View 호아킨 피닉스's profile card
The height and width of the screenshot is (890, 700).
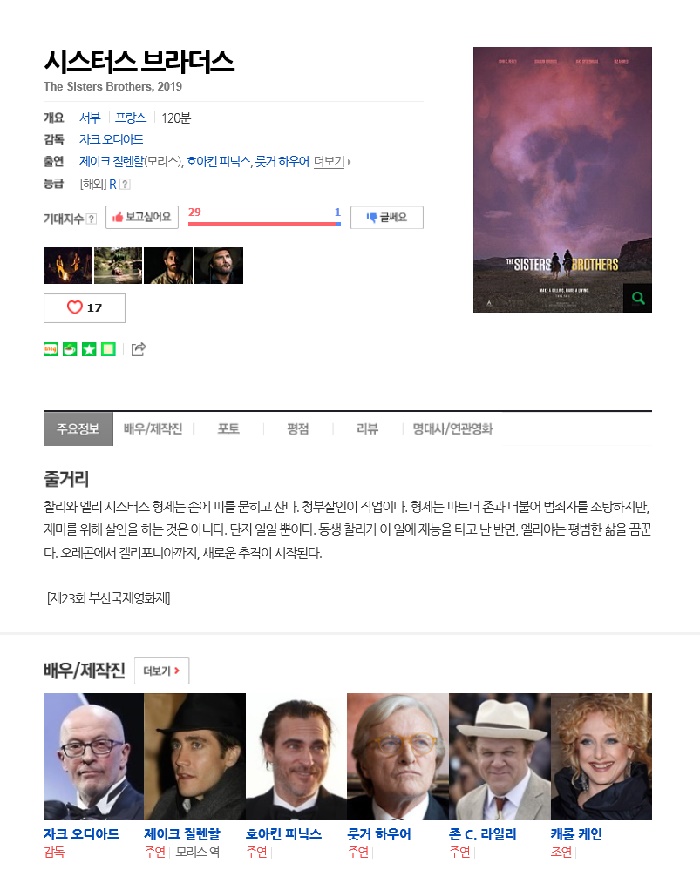tap(296, 770)
